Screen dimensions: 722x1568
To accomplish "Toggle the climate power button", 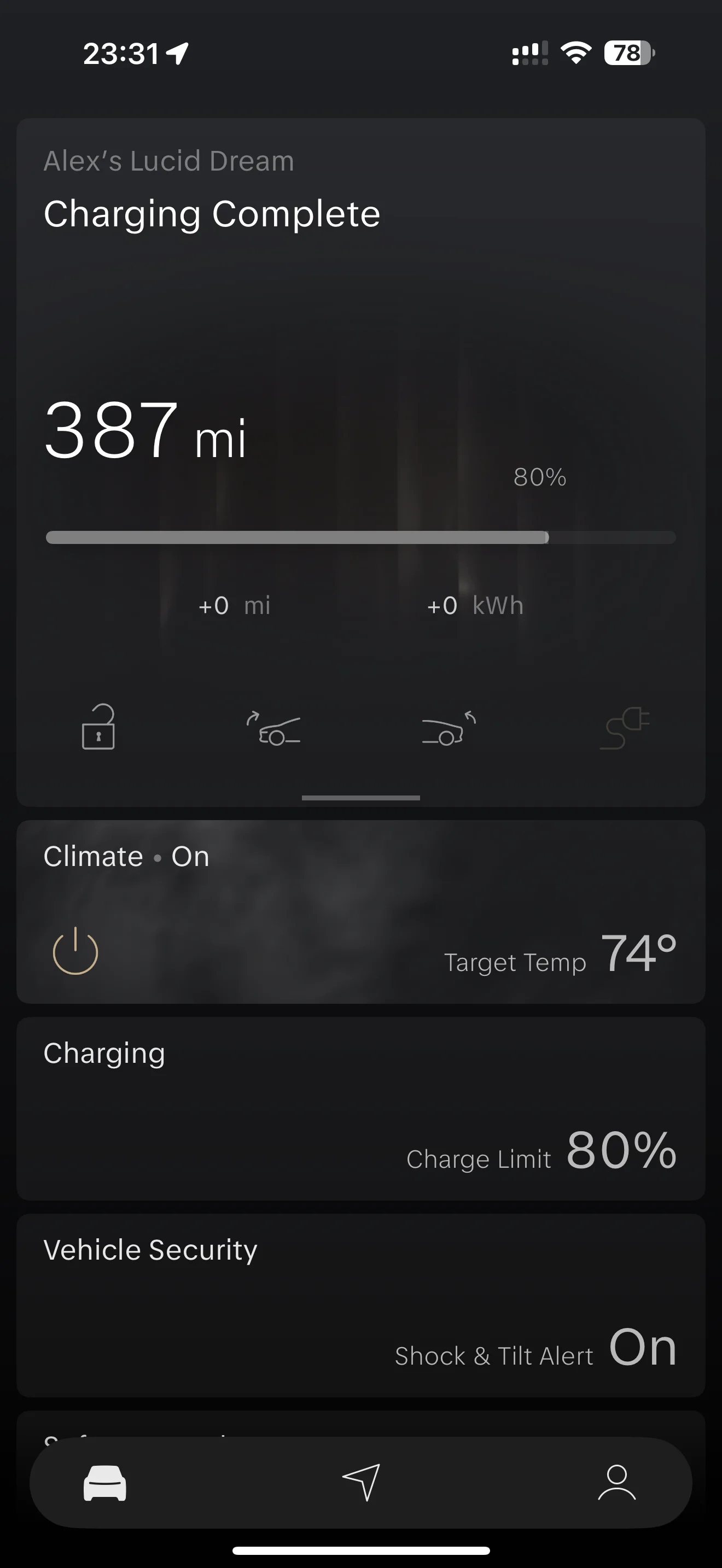I will click(75, 951).
